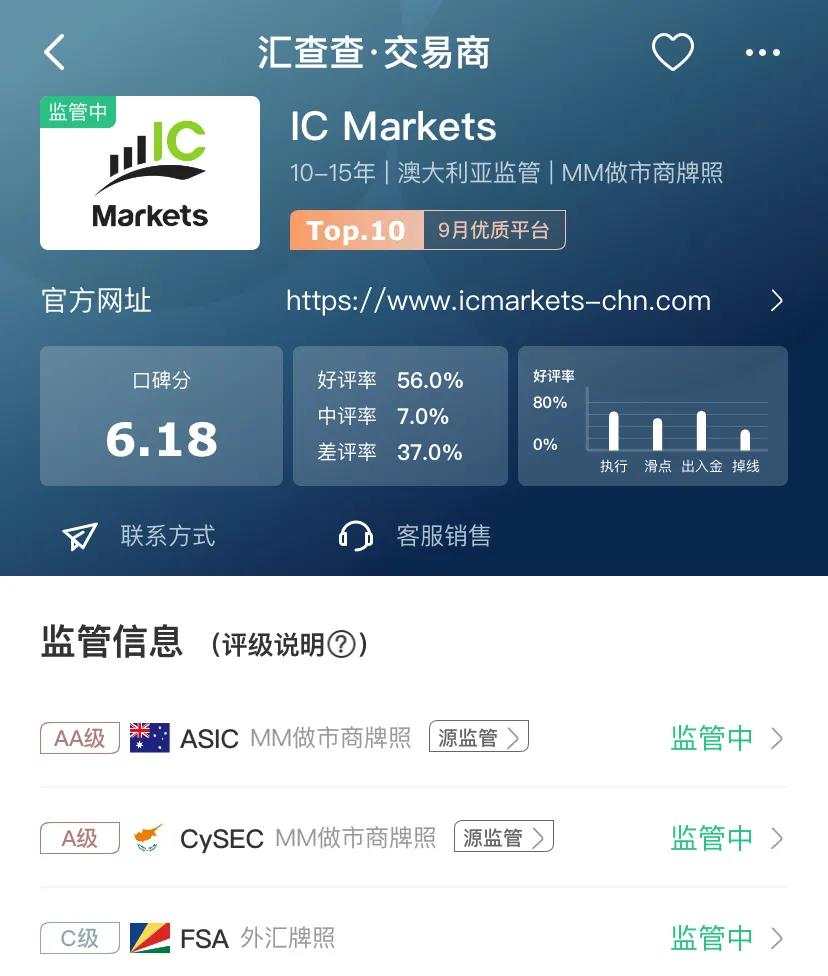Open 源监管 for the CySEC license
828x976 pixels.
click(x=503, y=837)
